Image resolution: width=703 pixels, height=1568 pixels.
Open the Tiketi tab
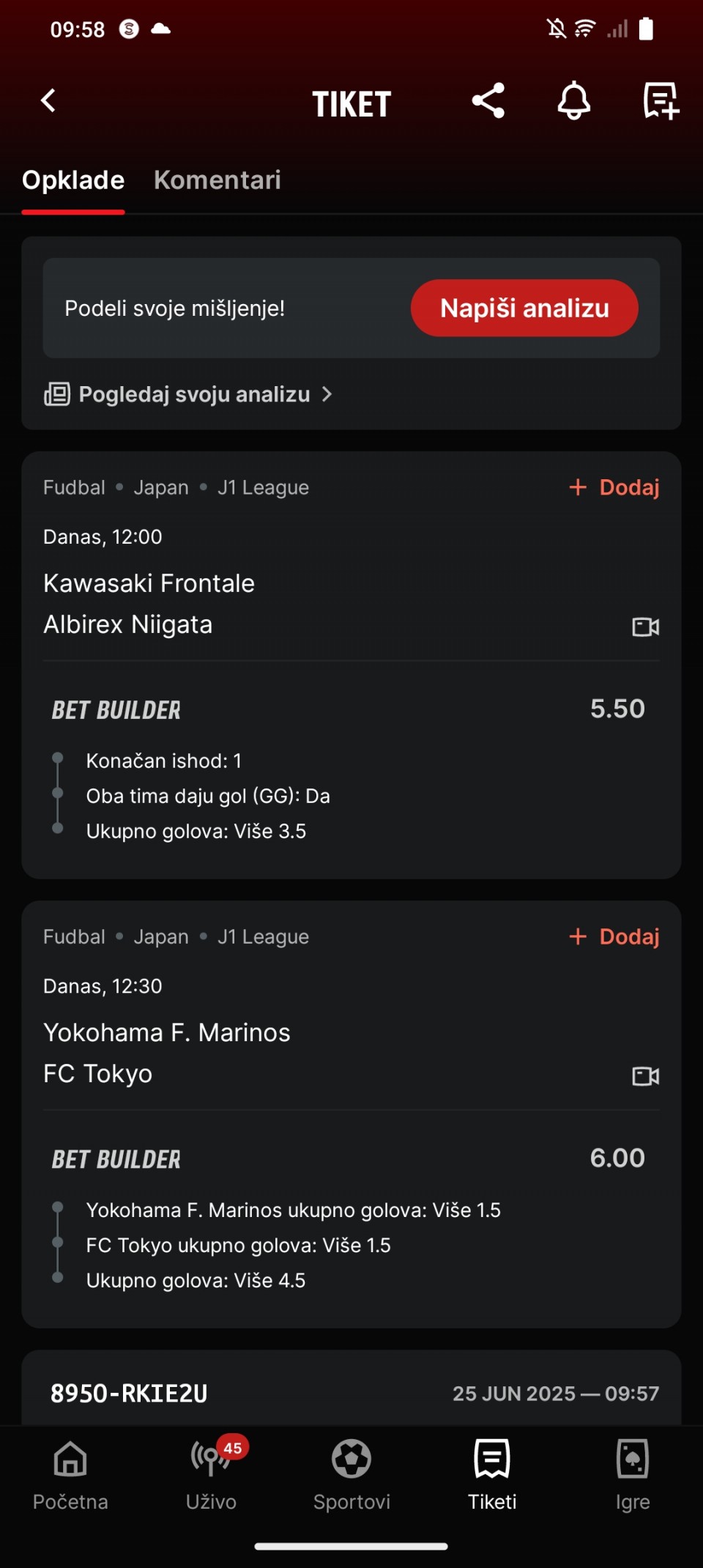point(492,1474)
